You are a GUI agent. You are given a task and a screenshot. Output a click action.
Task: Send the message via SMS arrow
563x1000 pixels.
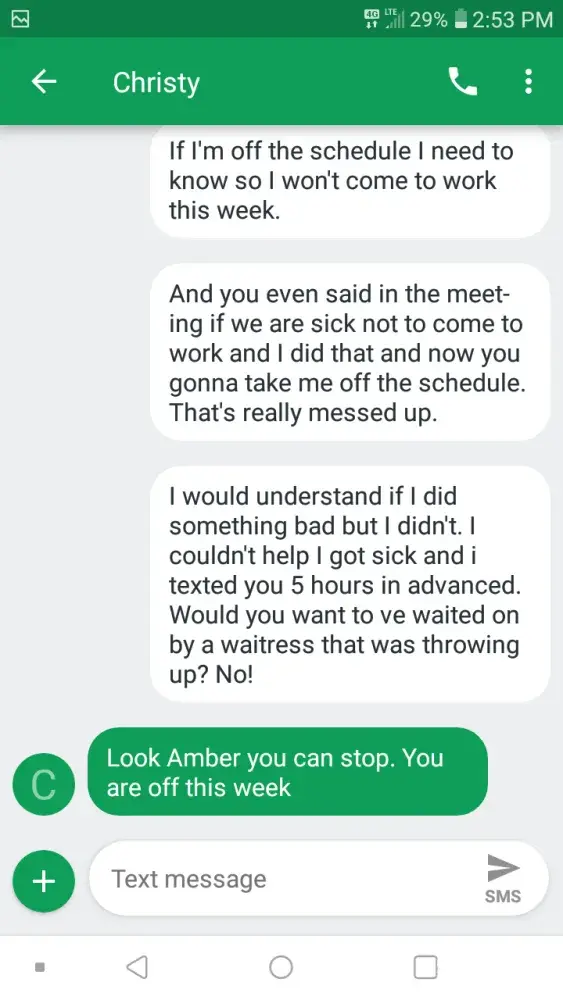503,879
